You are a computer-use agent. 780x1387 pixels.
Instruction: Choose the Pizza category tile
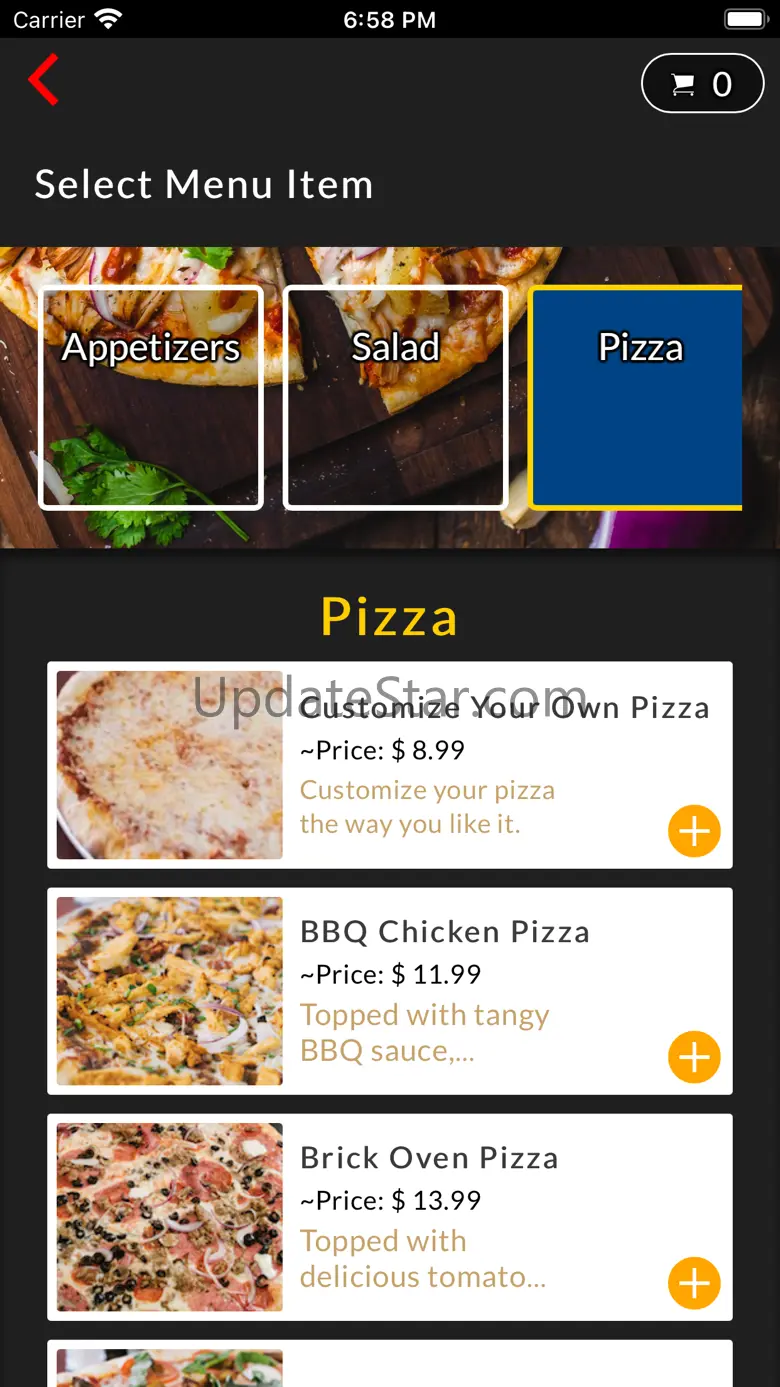[x=636, y=398]
